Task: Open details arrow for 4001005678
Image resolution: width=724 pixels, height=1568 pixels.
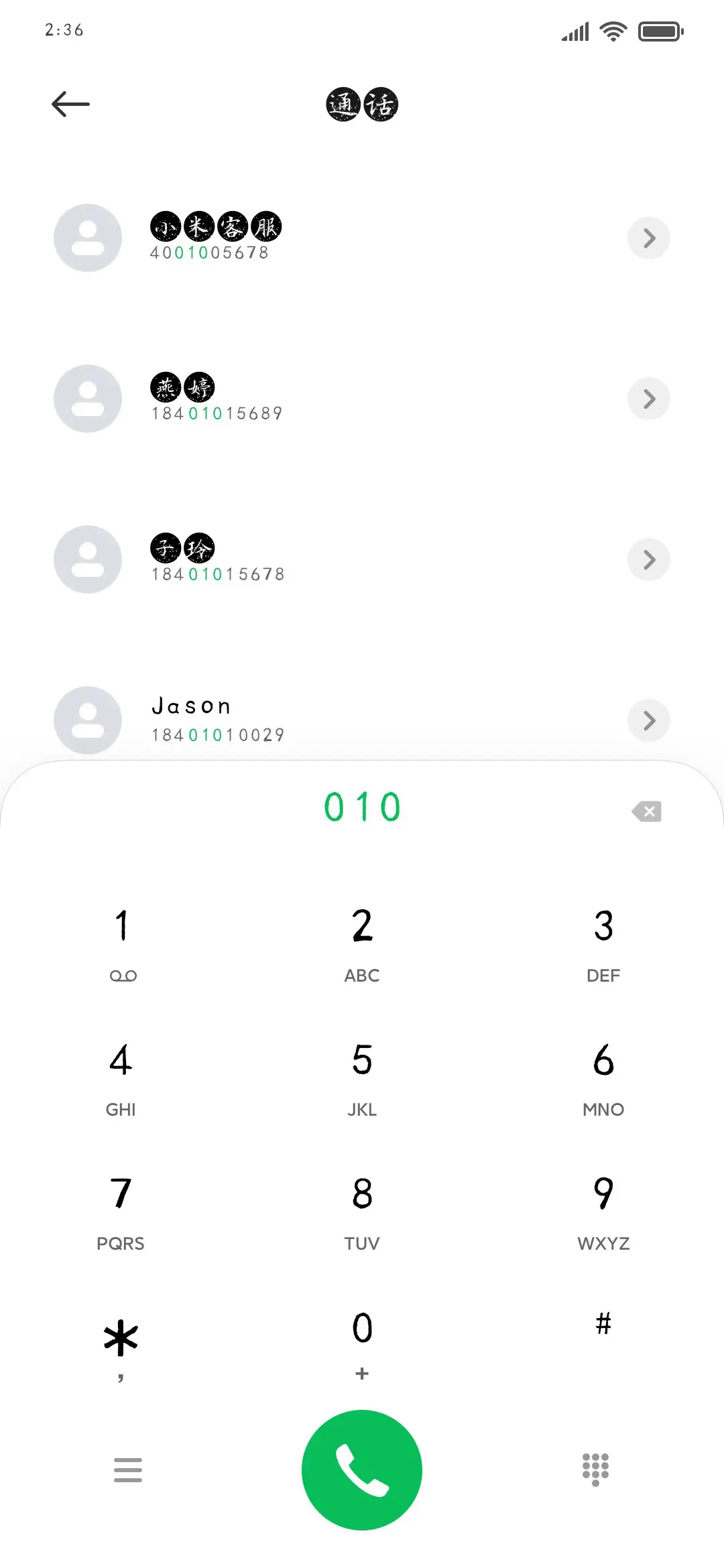Action: [648, 238]
